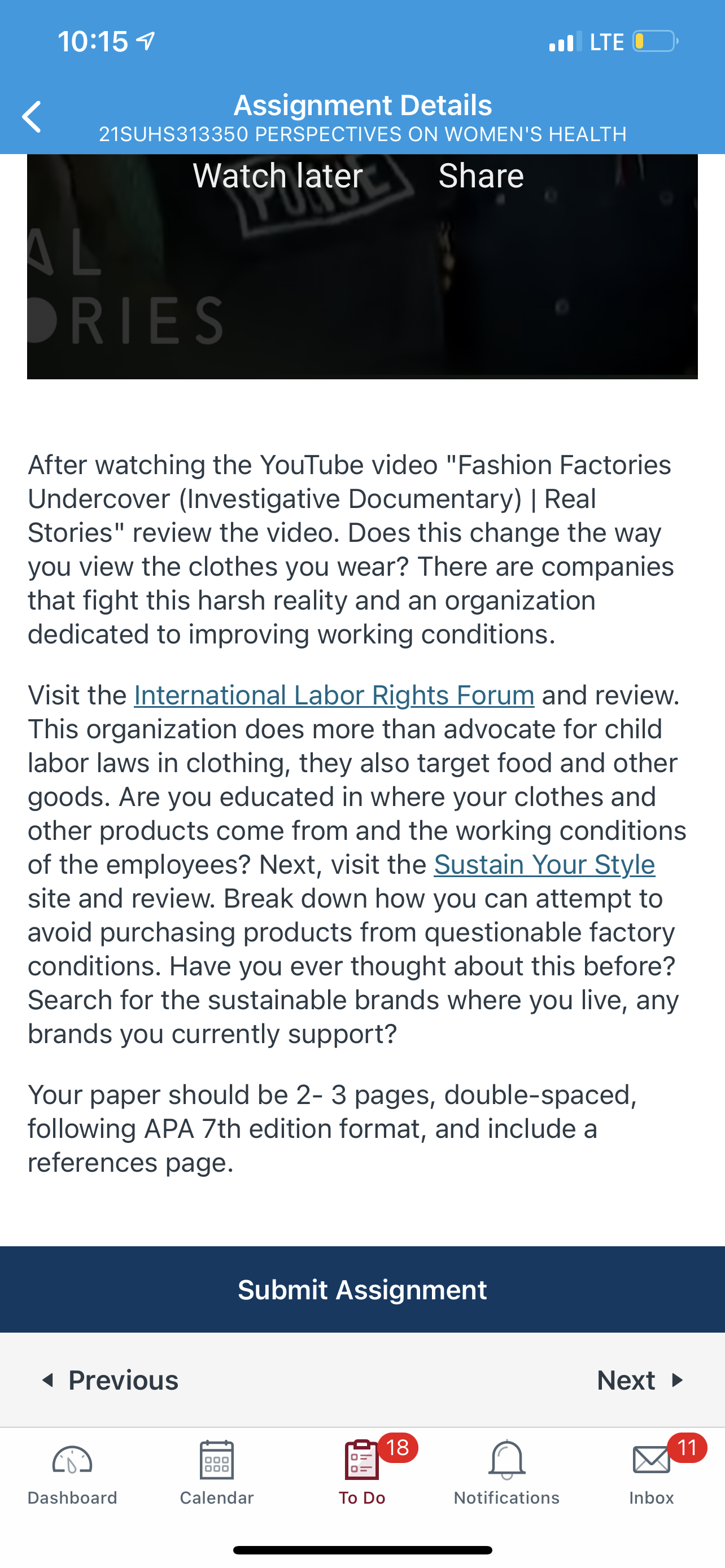Go back from Assignment Details
The width and height of the screenshot is (725, 1568).
32,117
